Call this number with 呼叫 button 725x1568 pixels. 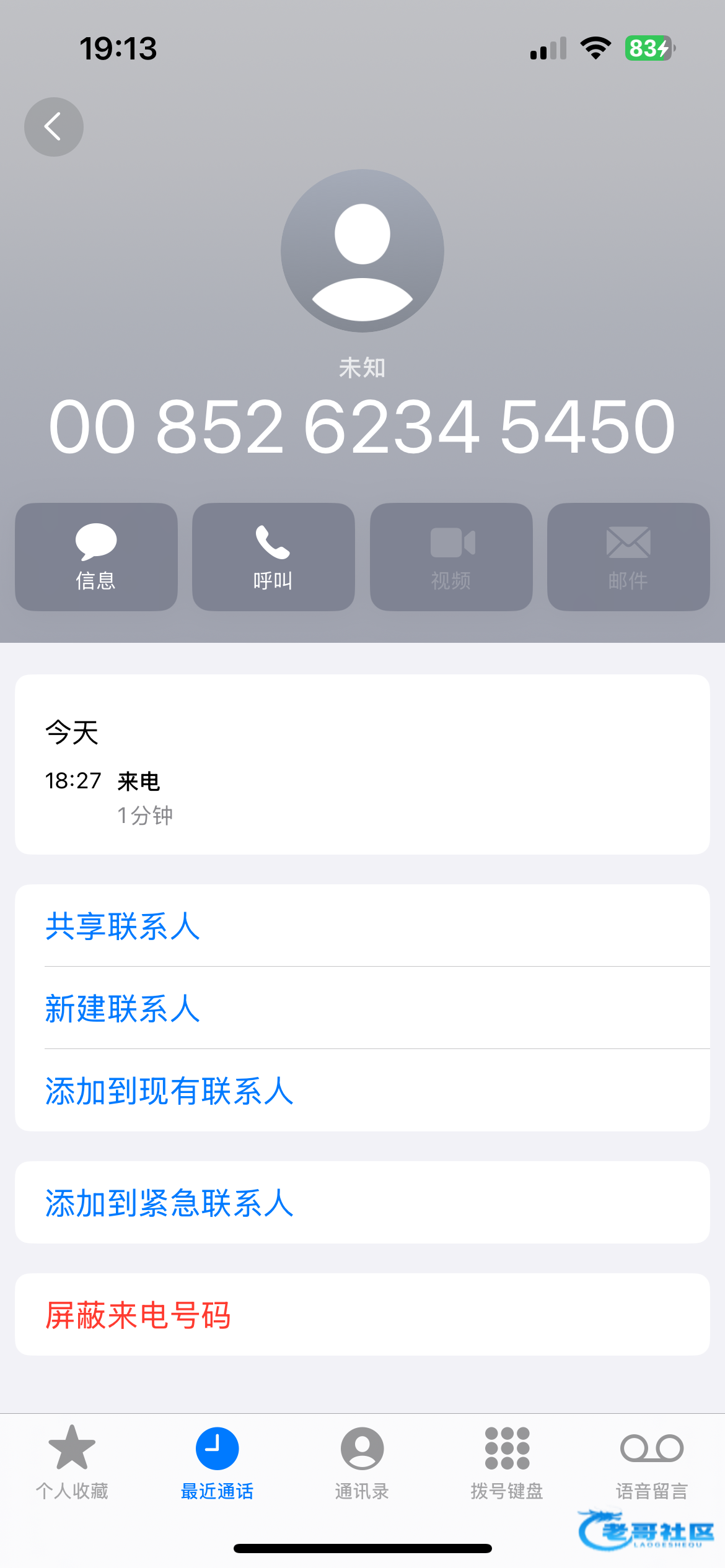[273, 557]
